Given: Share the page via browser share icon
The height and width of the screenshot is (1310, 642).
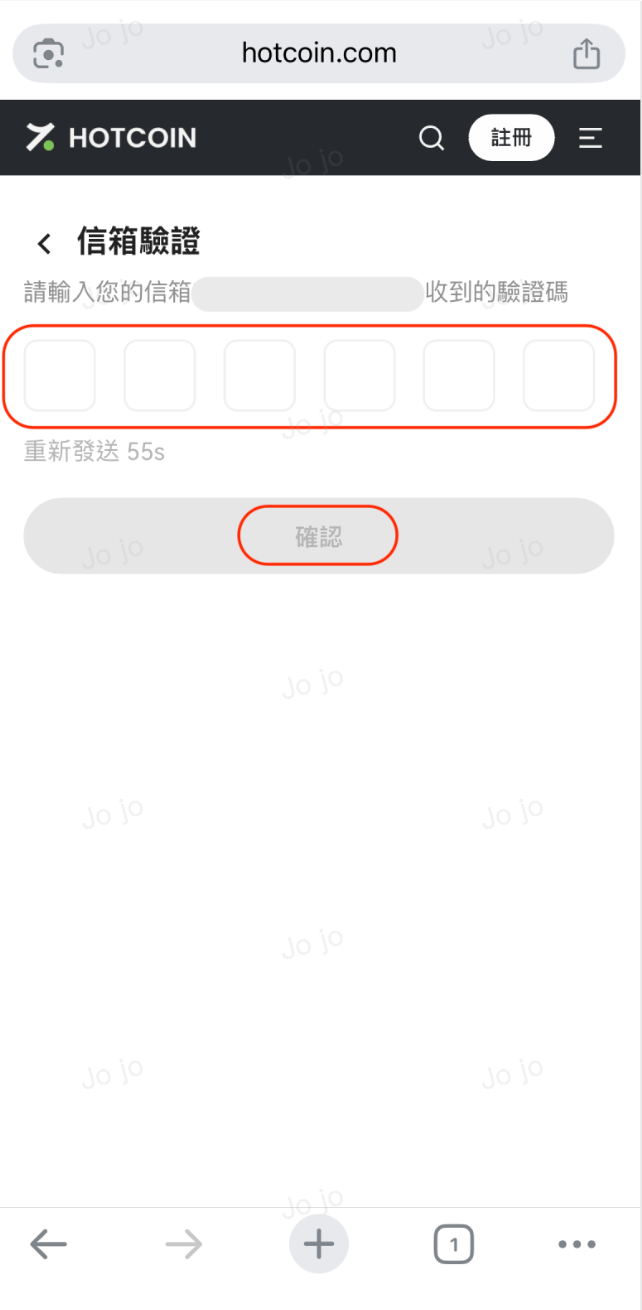Looking at the screenshot, I should click(x=587, y=53).
